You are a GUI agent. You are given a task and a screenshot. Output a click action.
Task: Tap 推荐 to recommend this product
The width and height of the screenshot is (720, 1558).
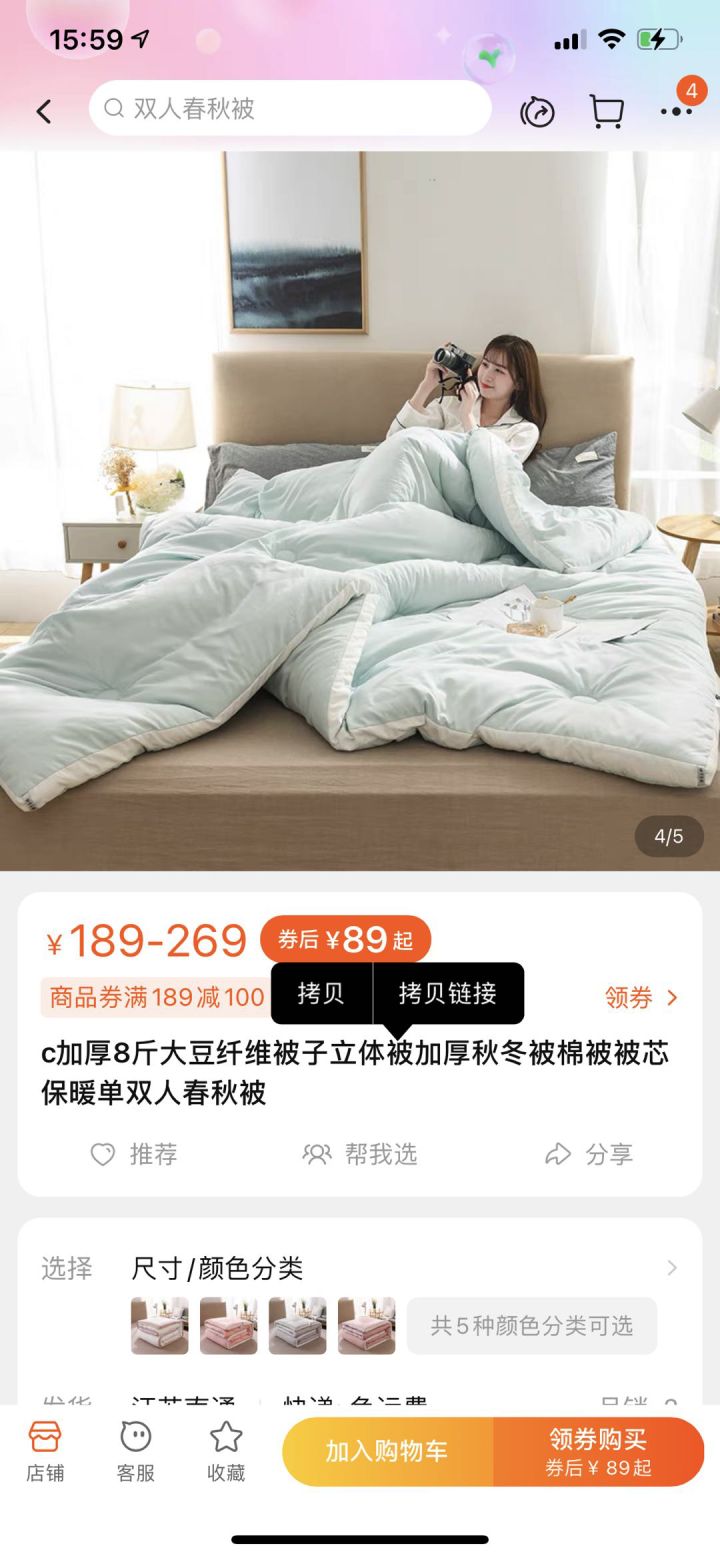134,1155
